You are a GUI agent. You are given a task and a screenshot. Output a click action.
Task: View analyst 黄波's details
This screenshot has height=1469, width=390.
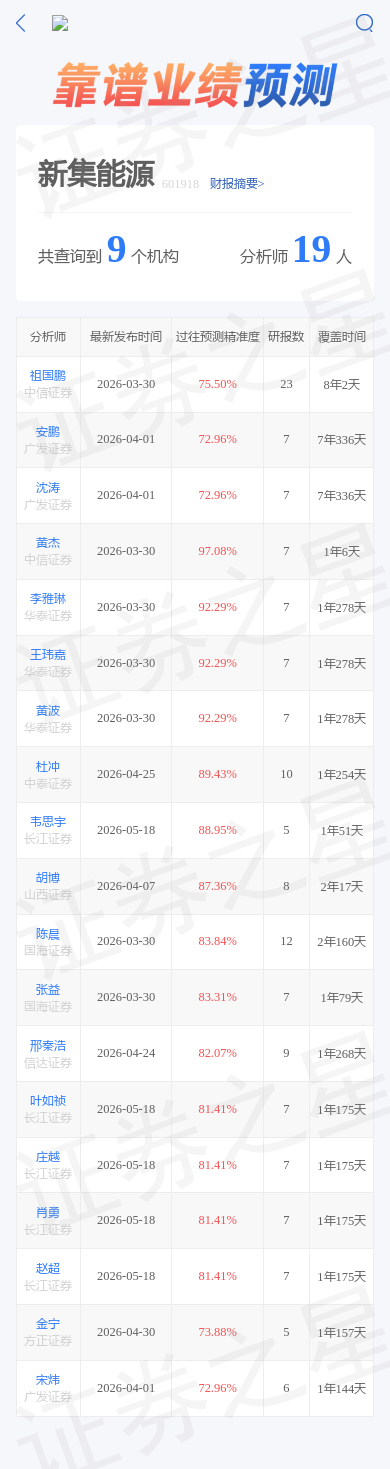pyautogui.click(x=48, y=711)
